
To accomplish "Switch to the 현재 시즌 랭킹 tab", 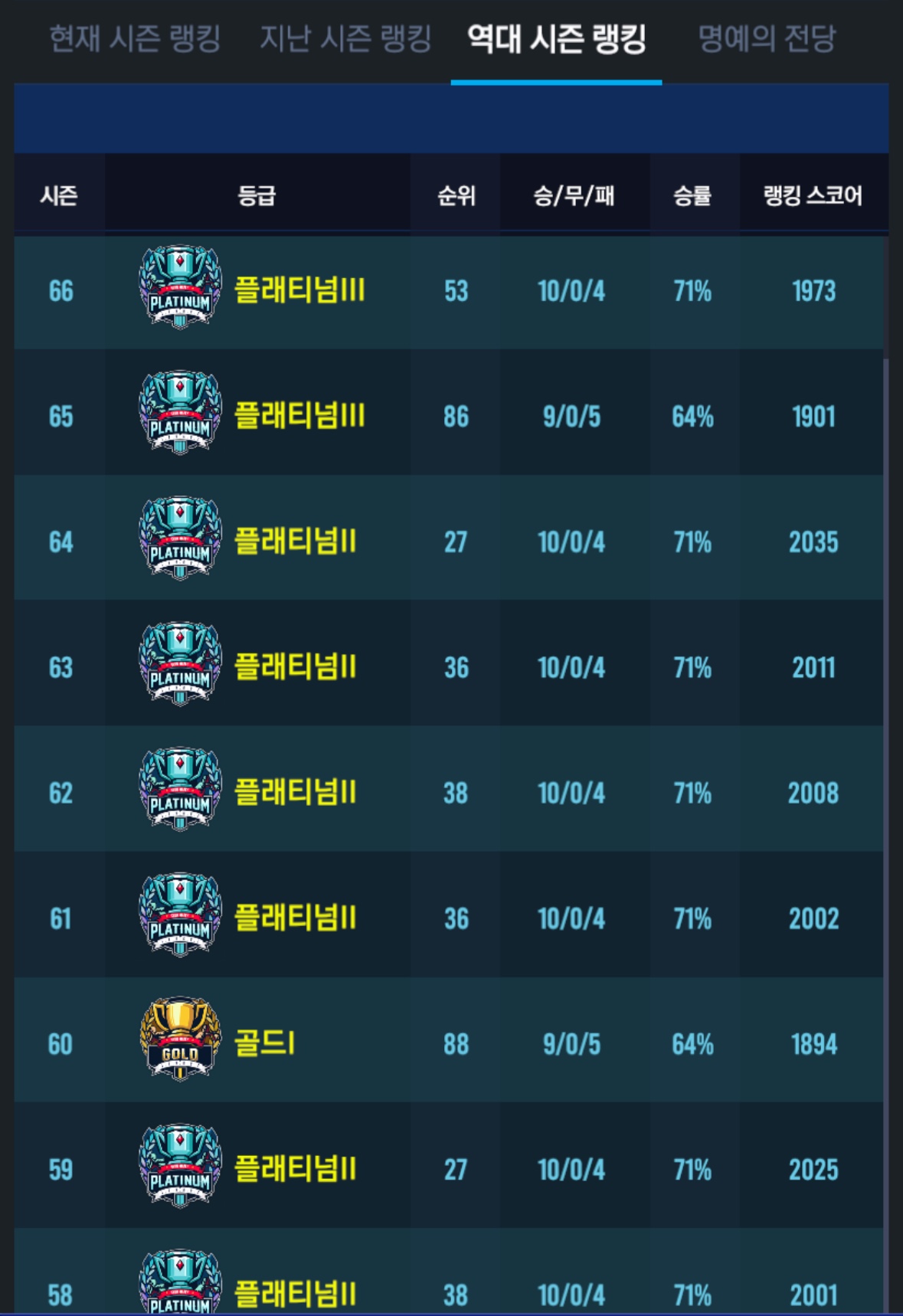I will pos(135,38).
